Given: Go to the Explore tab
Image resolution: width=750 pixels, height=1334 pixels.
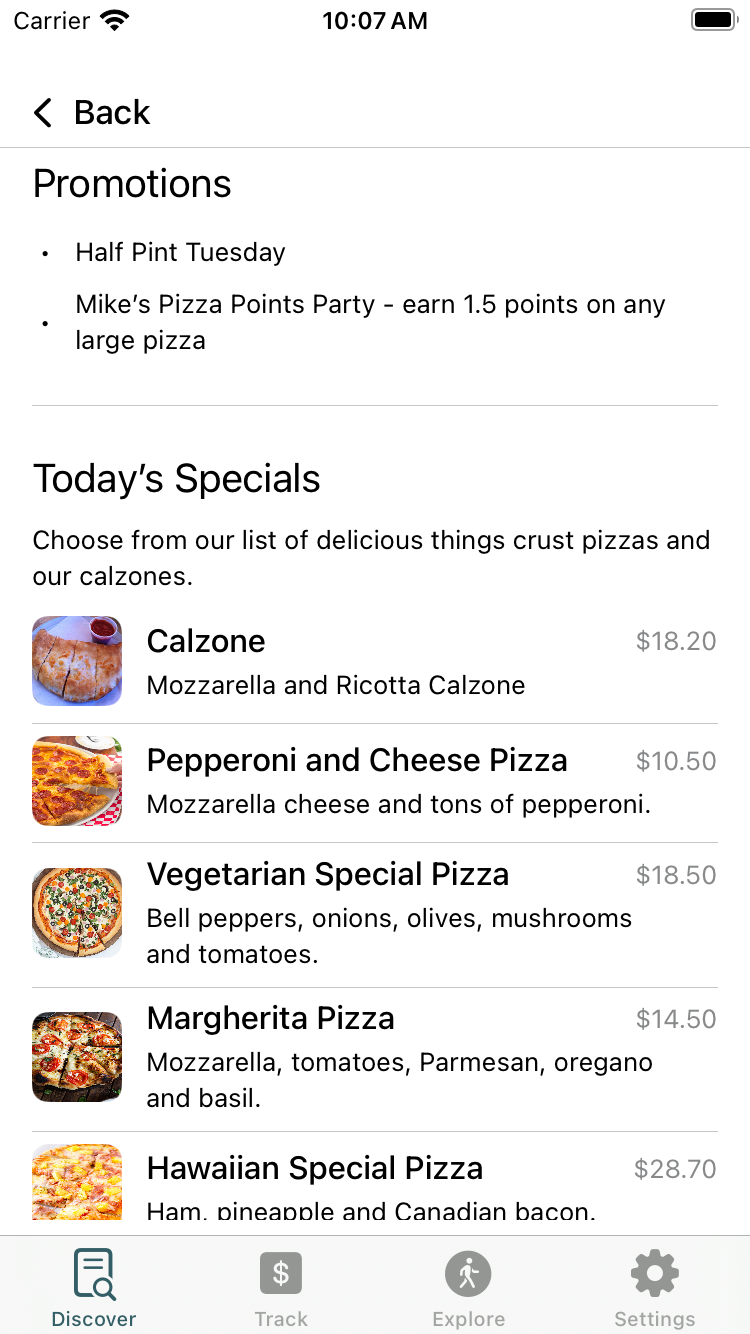Looking at the screenshot, I should click(x=468, y=1287).
